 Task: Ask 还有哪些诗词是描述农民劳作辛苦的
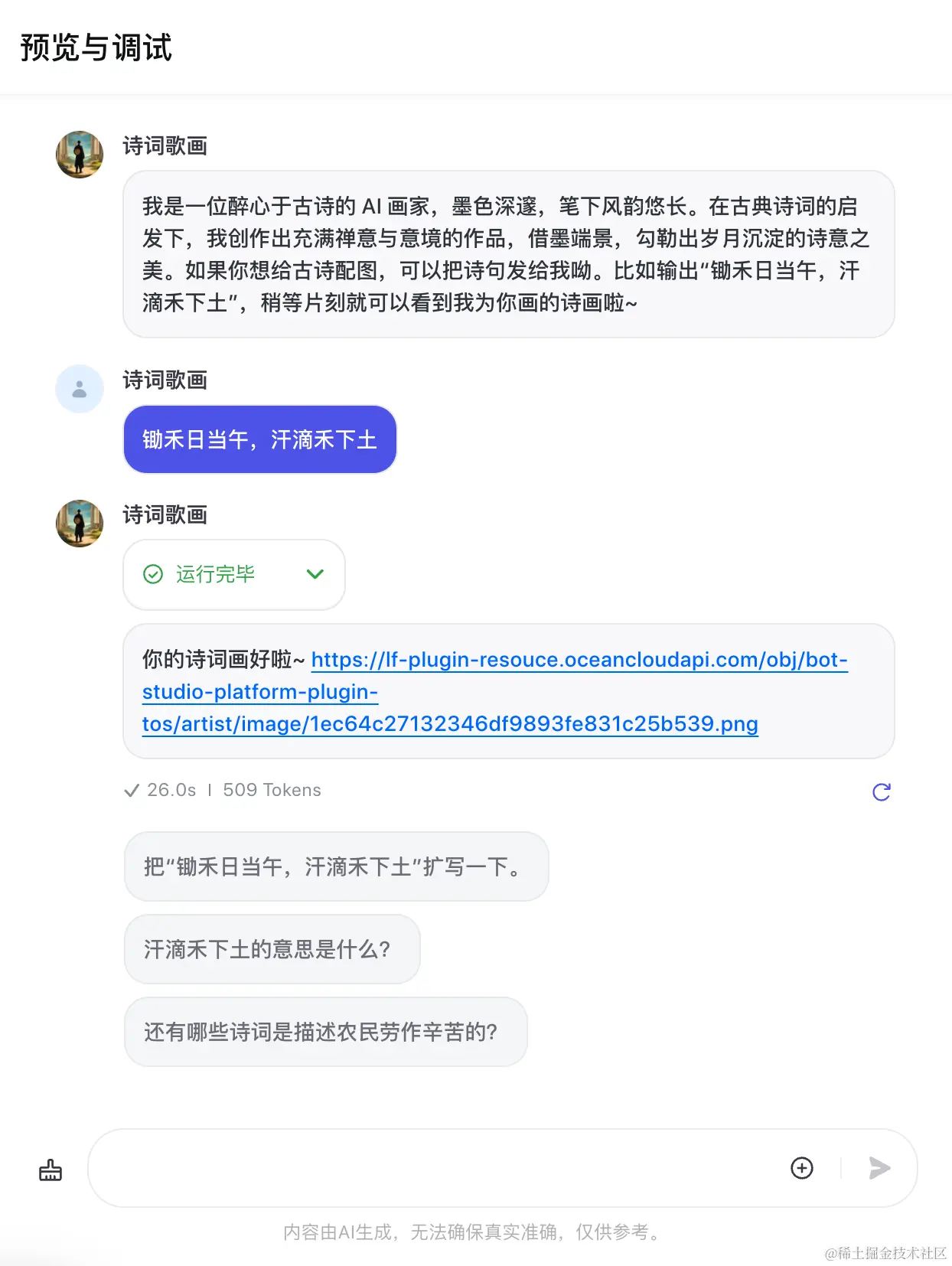(325, 1032)
